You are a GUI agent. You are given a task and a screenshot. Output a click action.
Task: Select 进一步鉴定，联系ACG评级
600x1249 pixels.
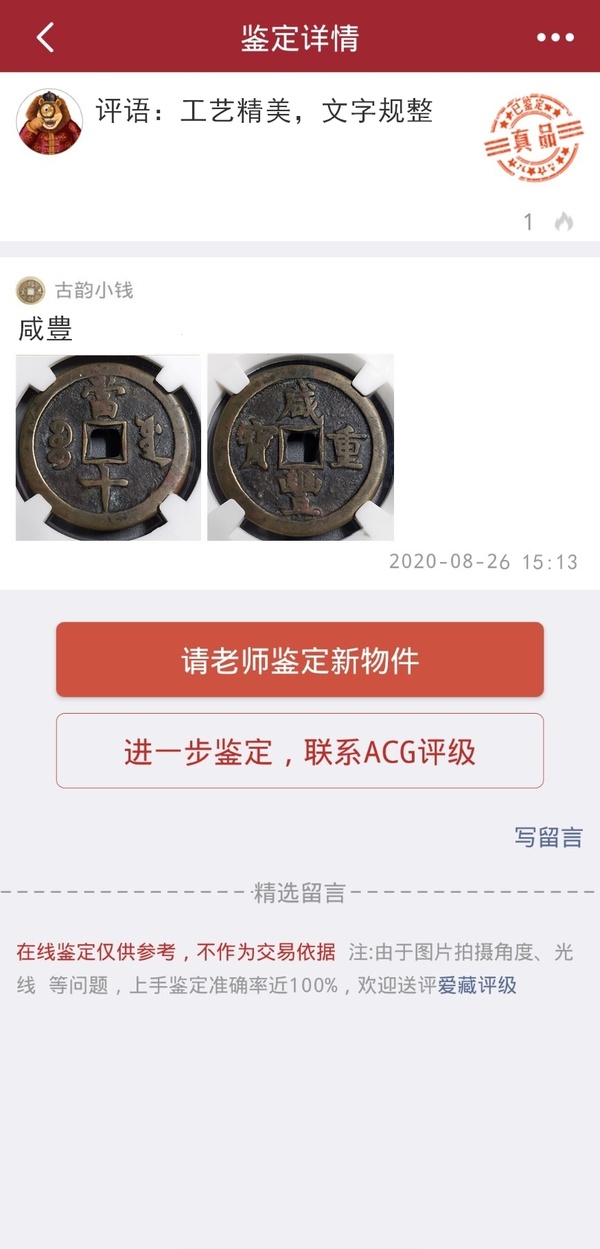(x=300, y=751)
